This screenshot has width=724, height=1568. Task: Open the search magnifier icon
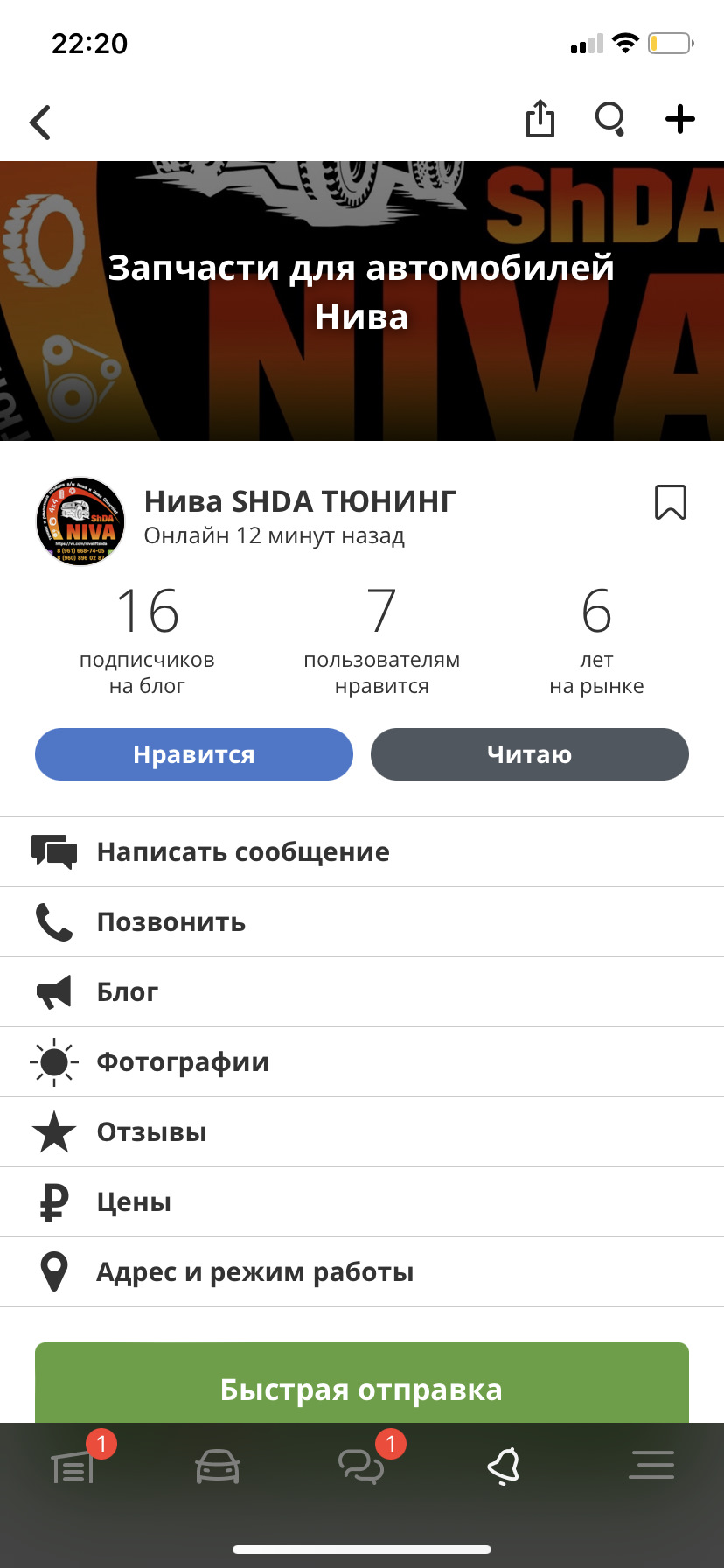click(x=609, y=119)
